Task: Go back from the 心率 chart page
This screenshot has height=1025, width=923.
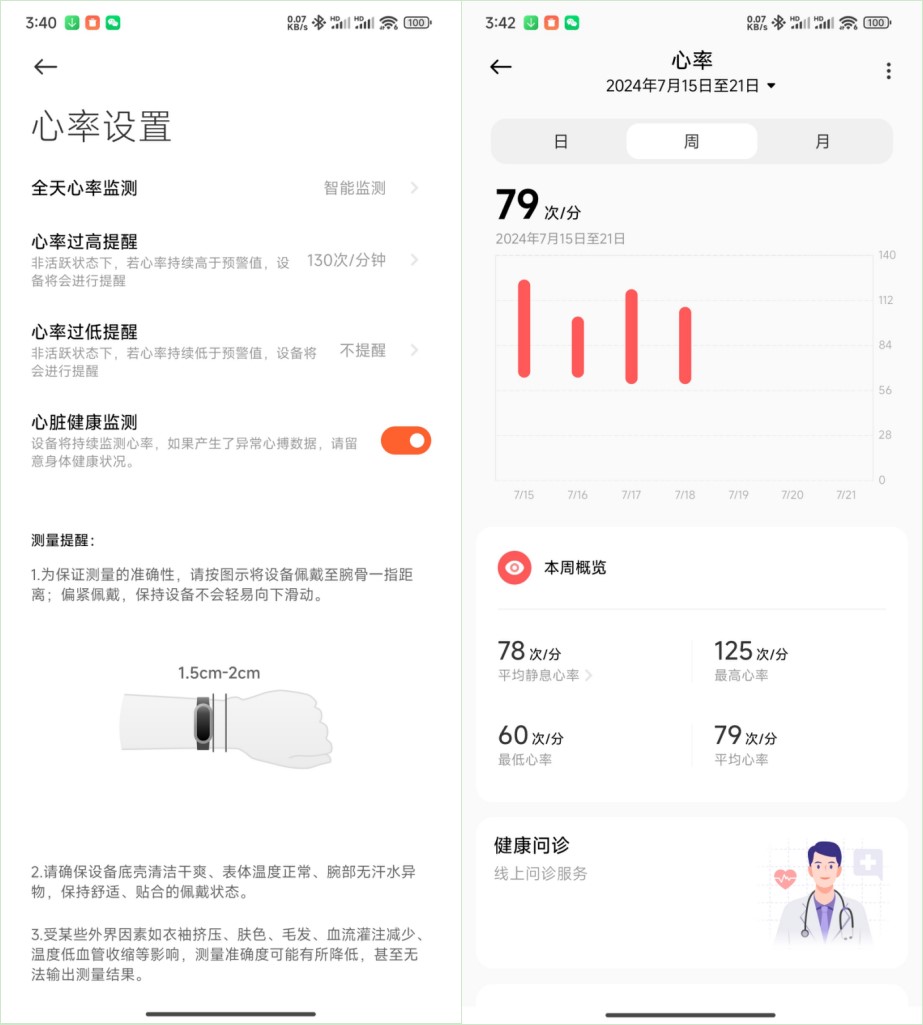Action: point(501,67)
